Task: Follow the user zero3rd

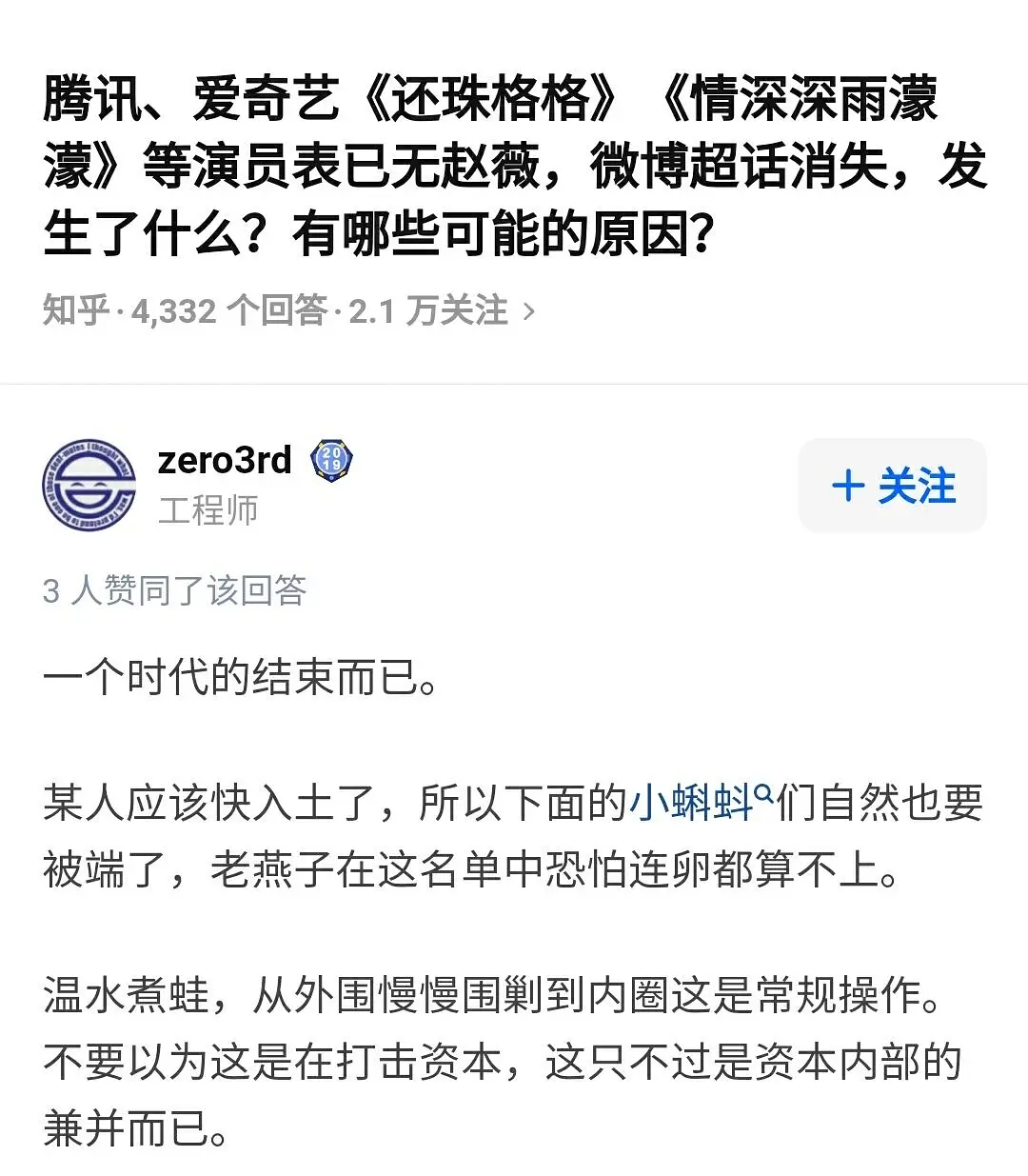Action: [892, 486]
